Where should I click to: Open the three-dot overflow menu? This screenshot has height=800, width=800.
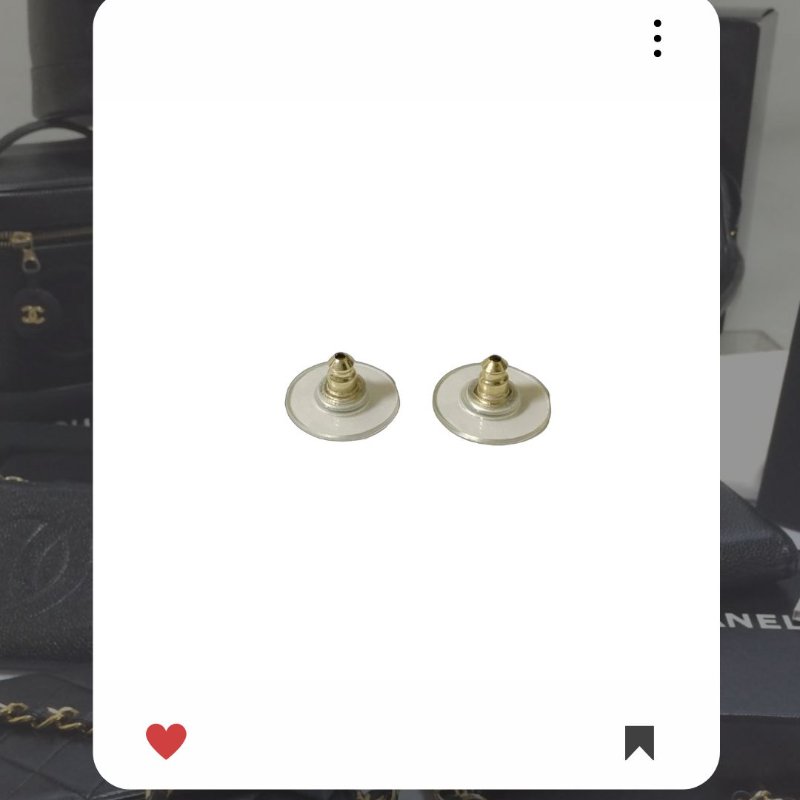657,38
